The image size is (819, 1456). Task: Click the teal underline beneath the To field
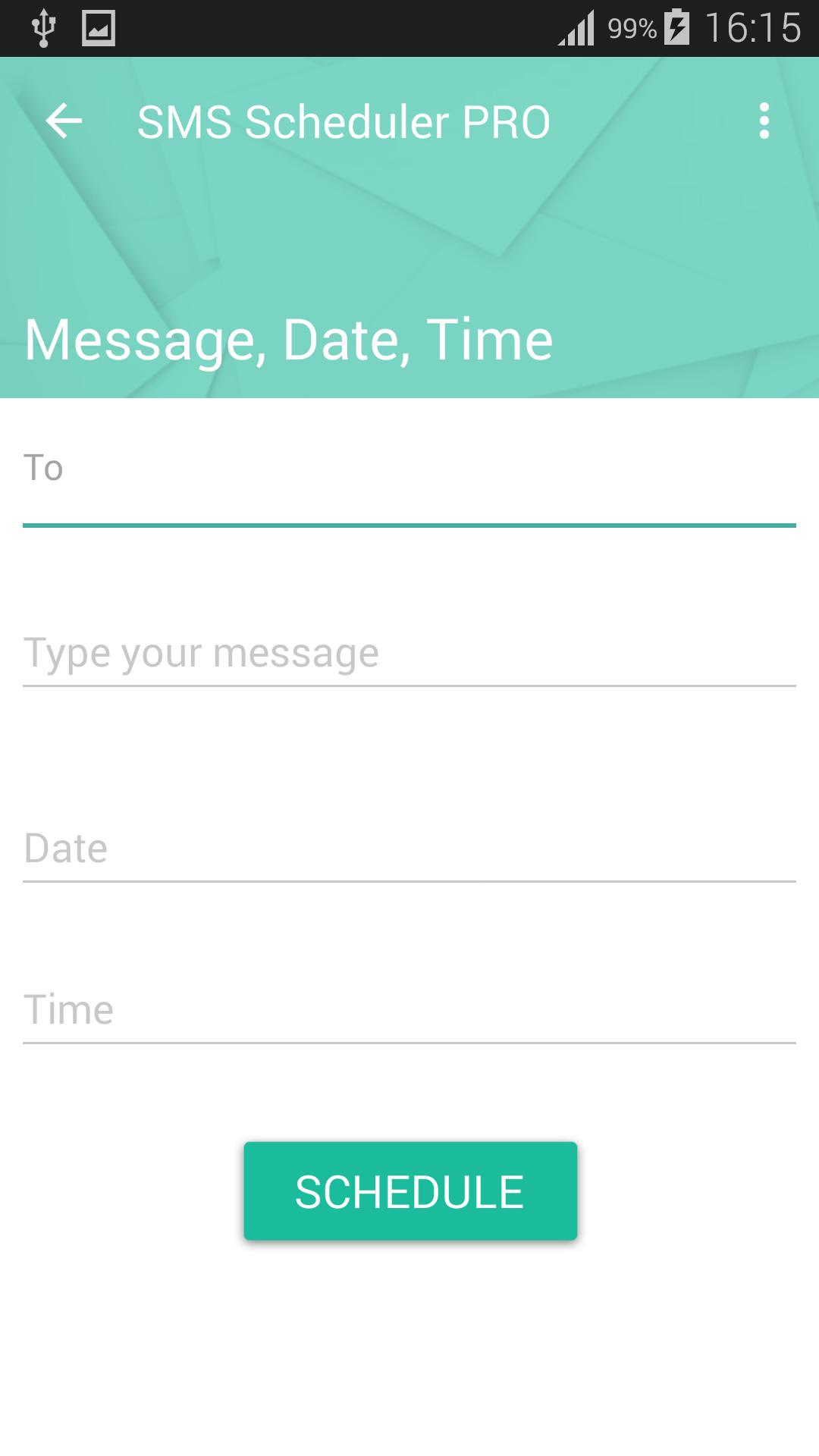click(x=409, y=525)
